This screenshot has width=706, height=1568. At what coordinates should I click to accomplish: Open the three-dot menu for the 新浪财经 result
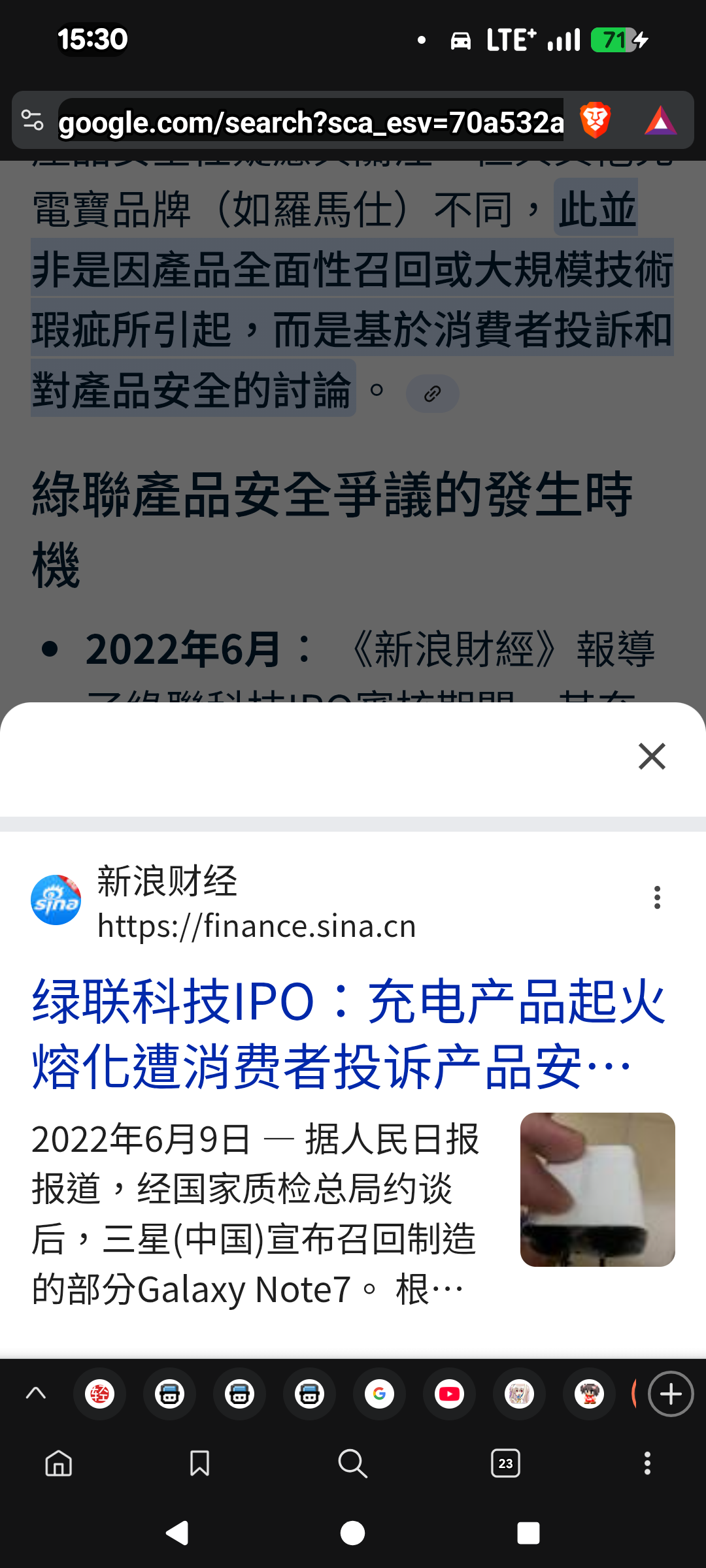pyautogui.click(x=657, y=898)
